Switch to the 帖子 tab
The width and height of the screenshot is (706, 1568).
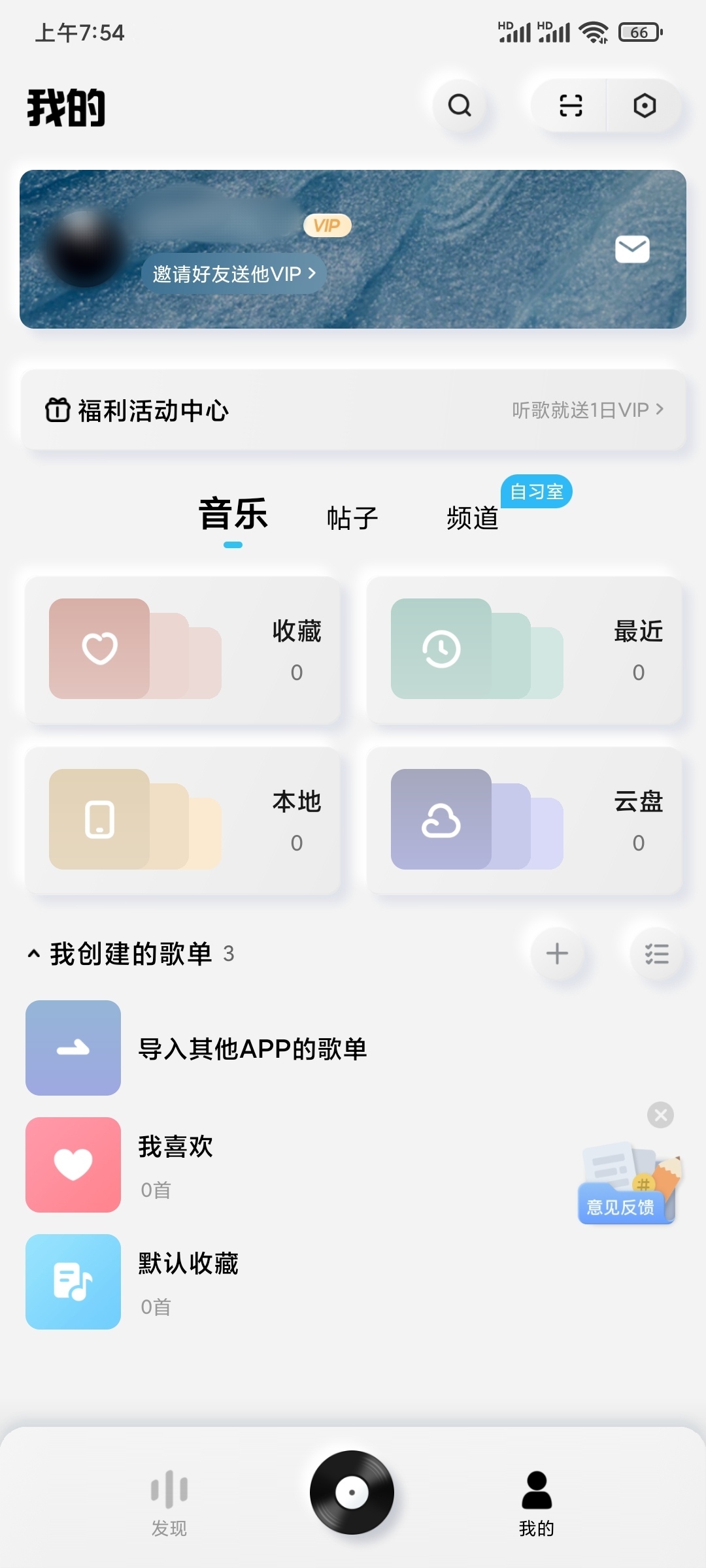tap(352, 517)
